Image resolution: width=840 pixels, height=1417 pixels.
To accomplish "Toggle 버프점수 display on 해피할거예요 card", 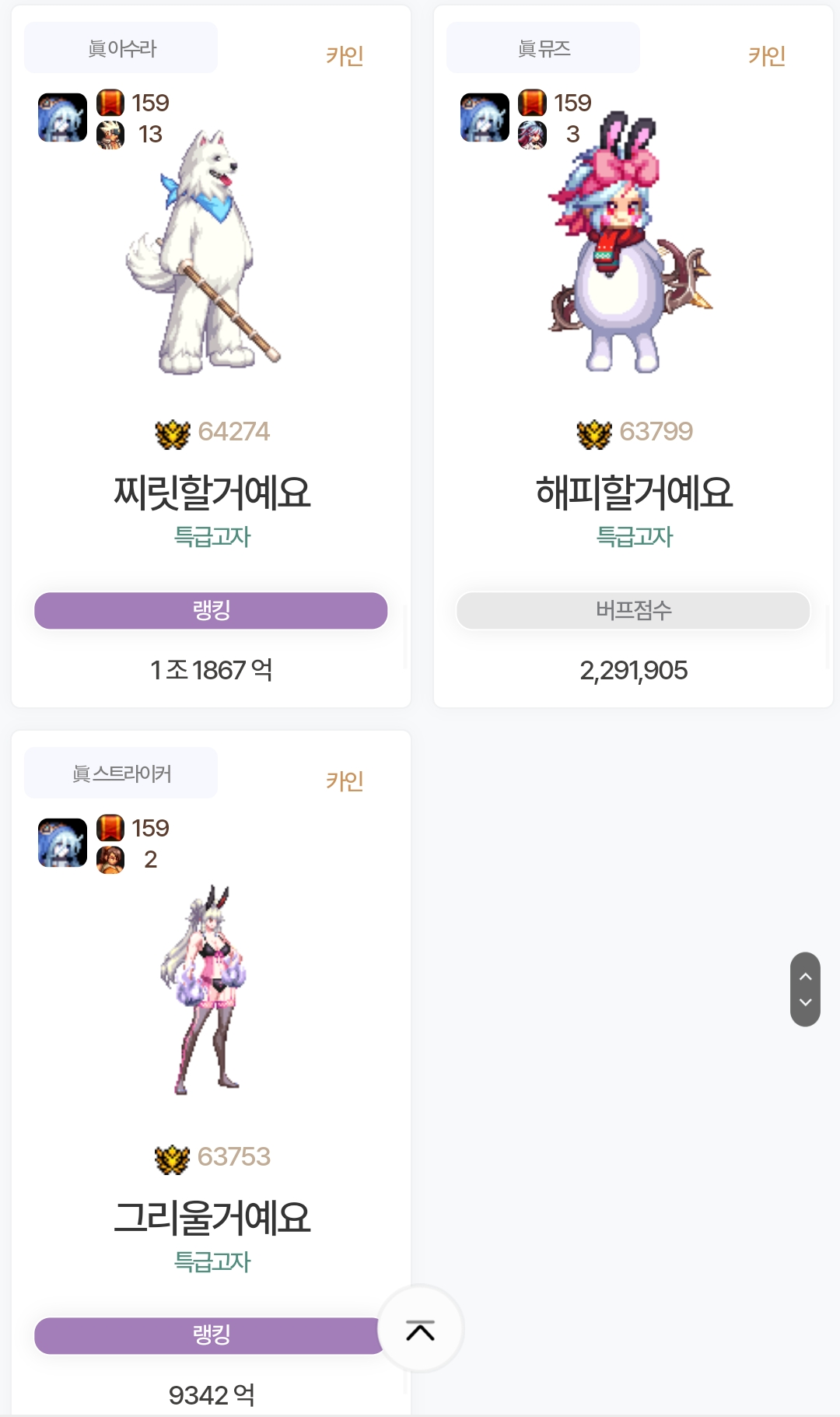I will [x=632, y=611].
